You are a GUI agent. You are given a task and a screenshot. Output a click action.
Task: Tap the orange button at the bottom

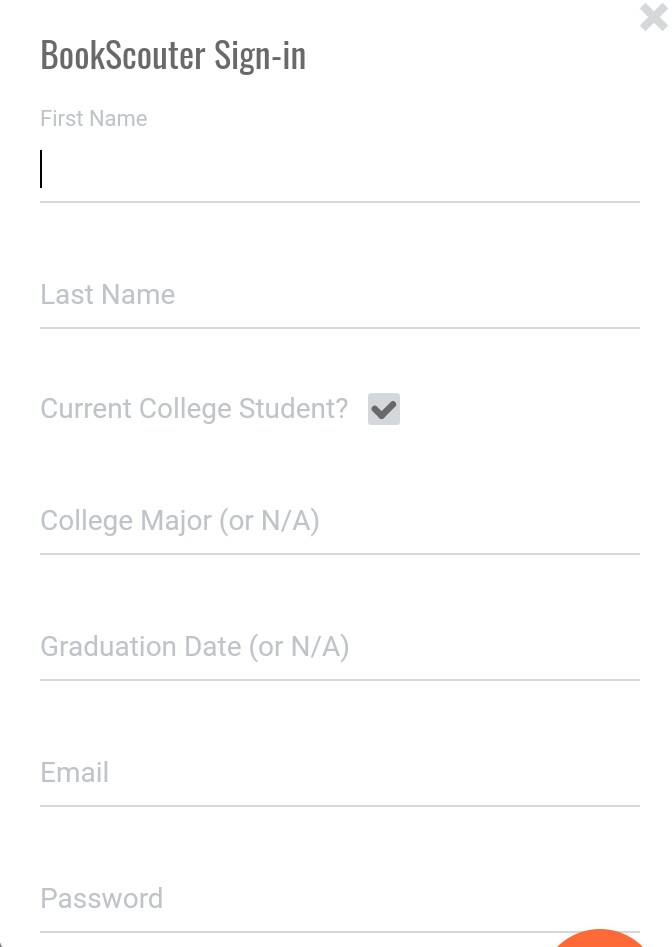click(x=600, y=939)
